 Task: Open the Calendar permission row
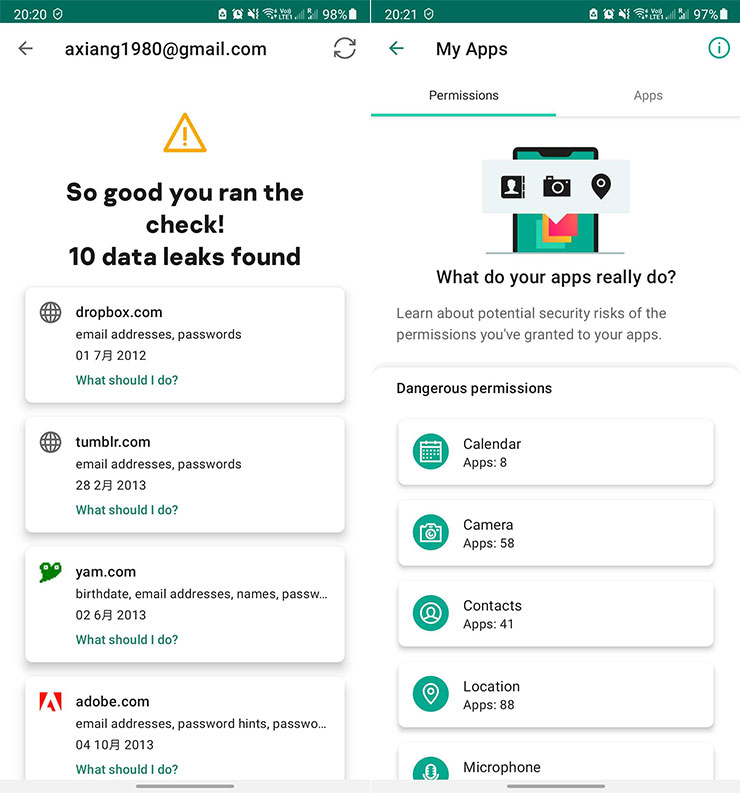[x=555, y=452]
